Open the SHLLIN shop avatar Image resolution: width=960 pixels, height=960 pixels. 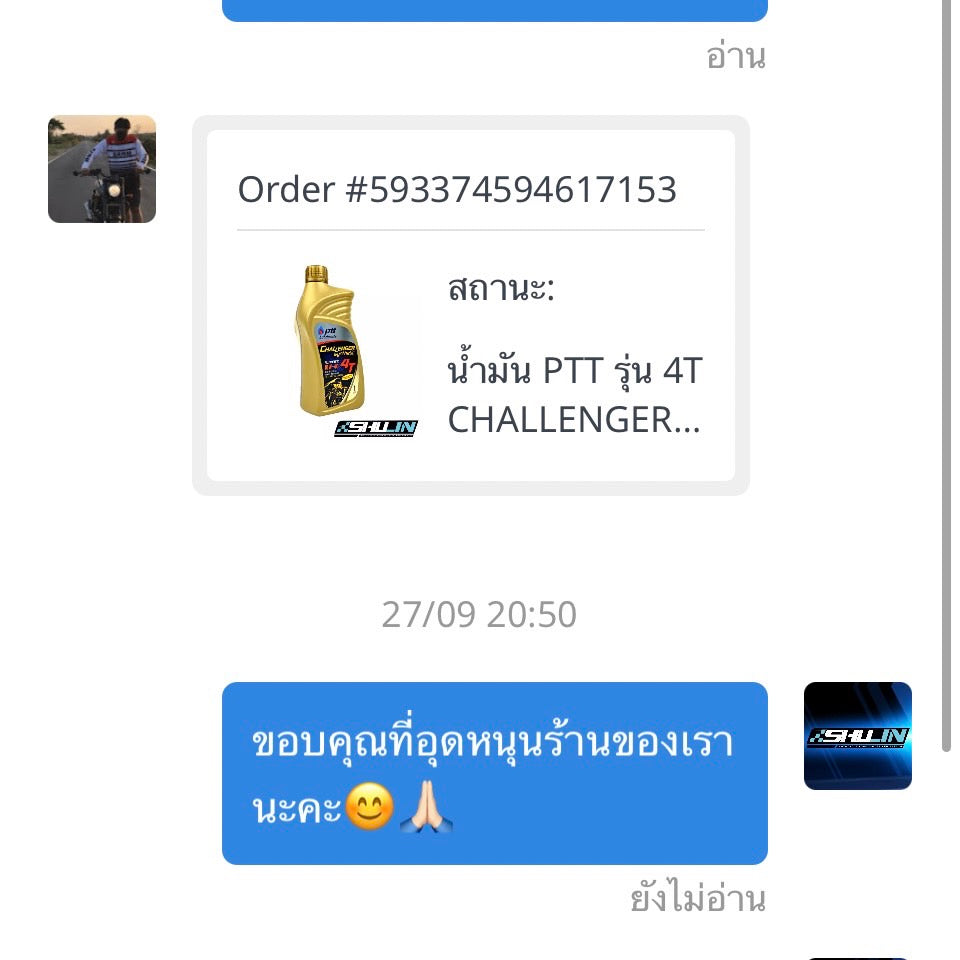pyautogui.click(x=857, y=736)
